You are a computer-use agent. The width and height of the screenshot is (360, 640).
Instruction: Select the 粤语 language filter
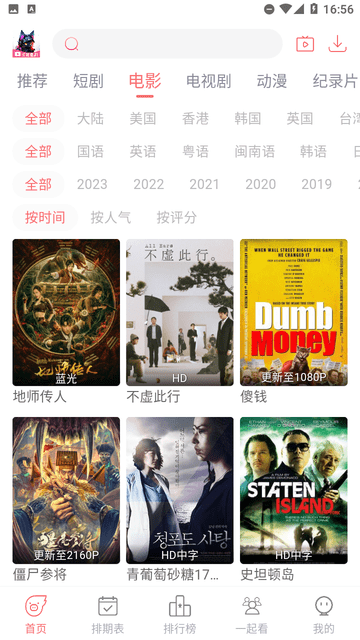pos(196,152)
